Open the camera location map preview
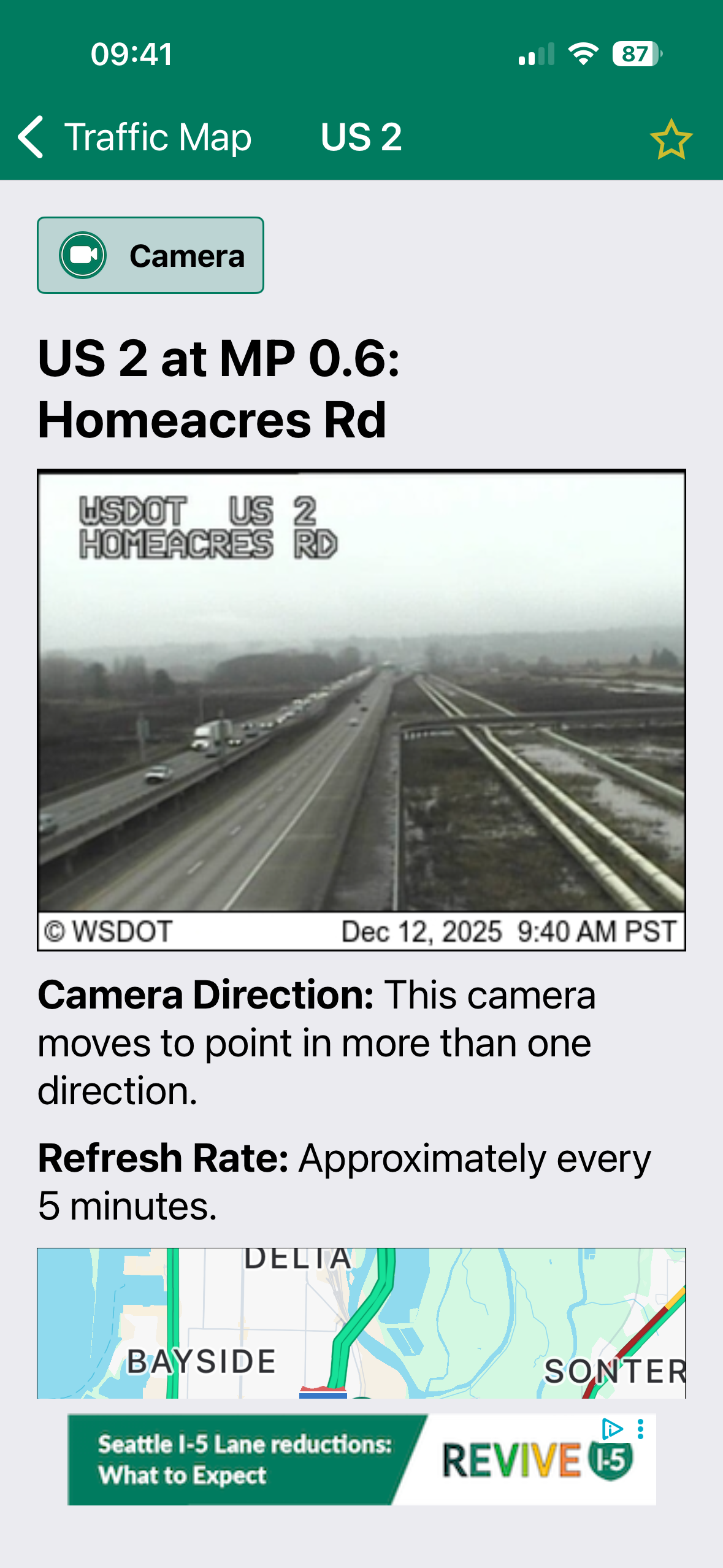723x1568 pixels. 361,1323
